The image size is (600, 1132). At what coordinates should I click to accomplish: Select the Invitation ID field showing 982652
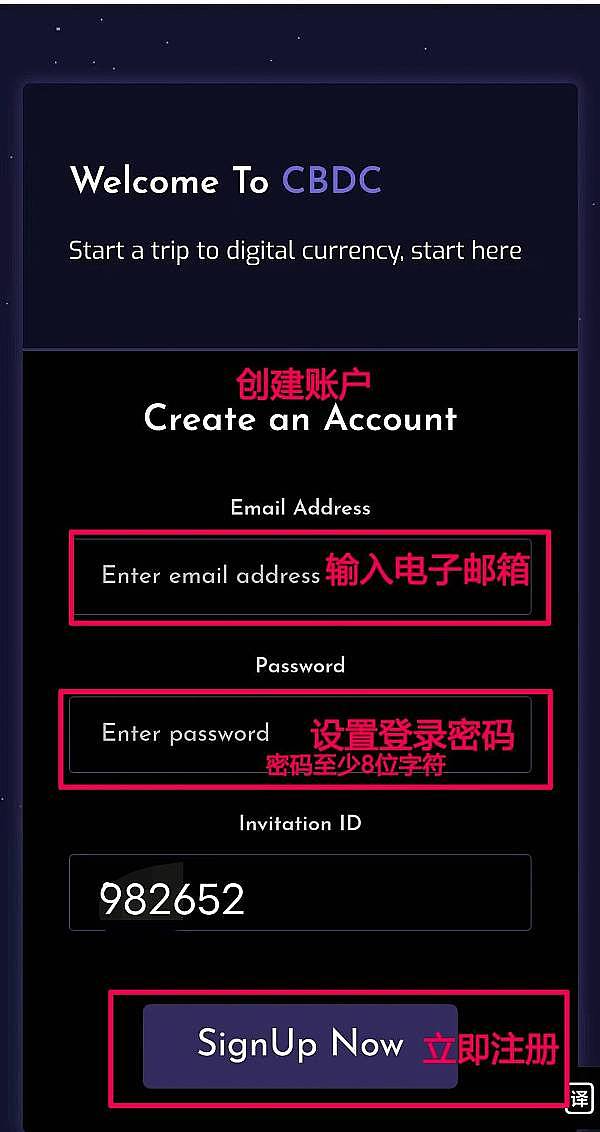(300, 892)
